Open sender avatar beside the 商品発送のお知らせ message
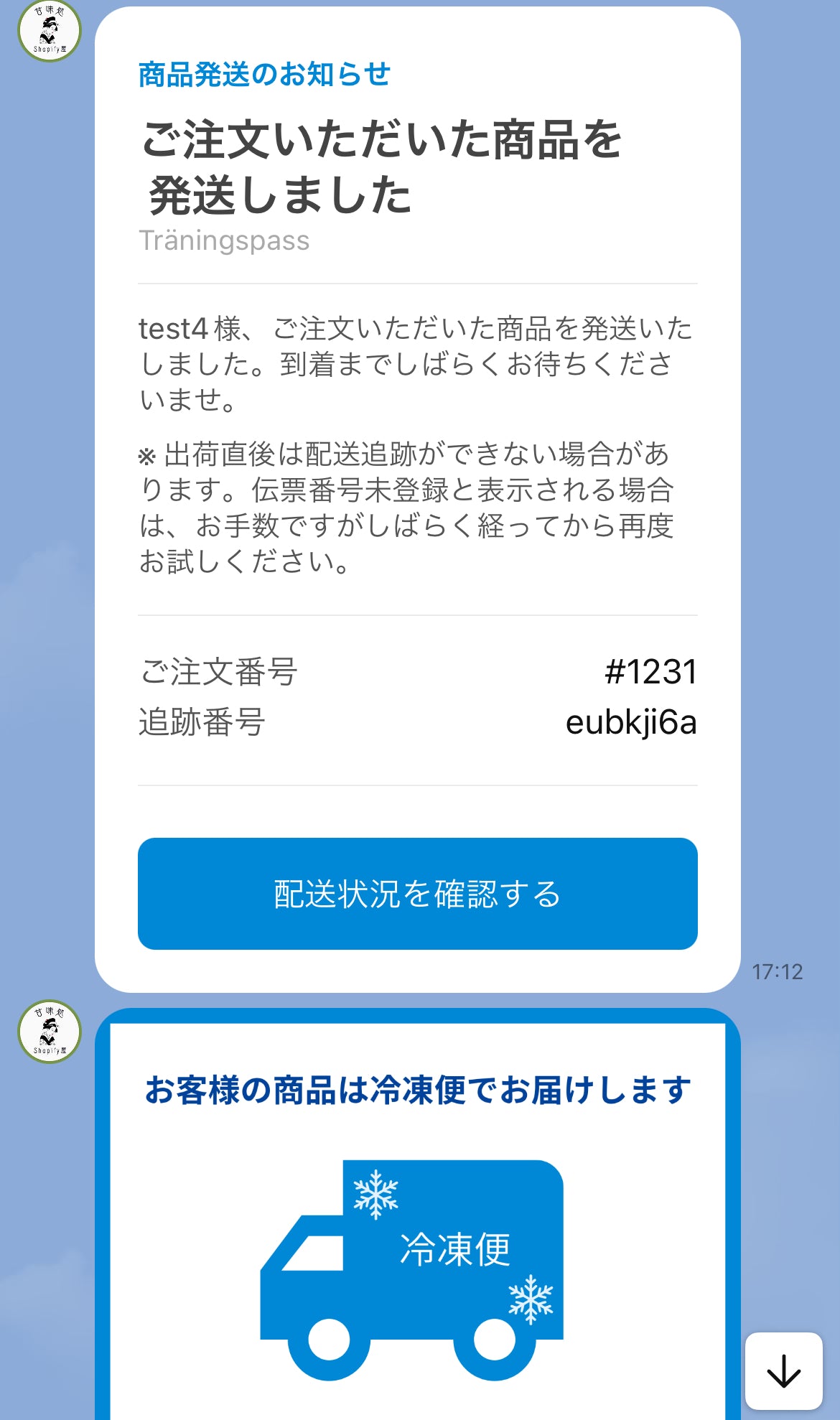This screenshot has height=1420, width=840. point(49,30)
